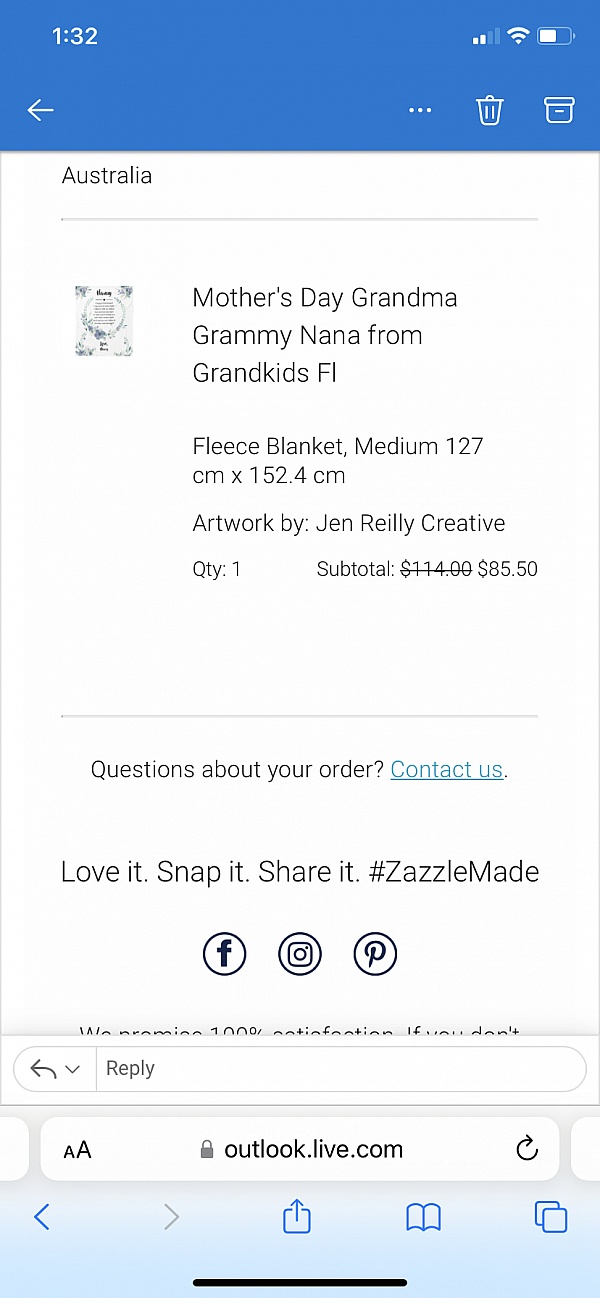The width and height of the screenshot is (600, 1298).
Task: Open the three-dot more options menu
Action: 421,110
